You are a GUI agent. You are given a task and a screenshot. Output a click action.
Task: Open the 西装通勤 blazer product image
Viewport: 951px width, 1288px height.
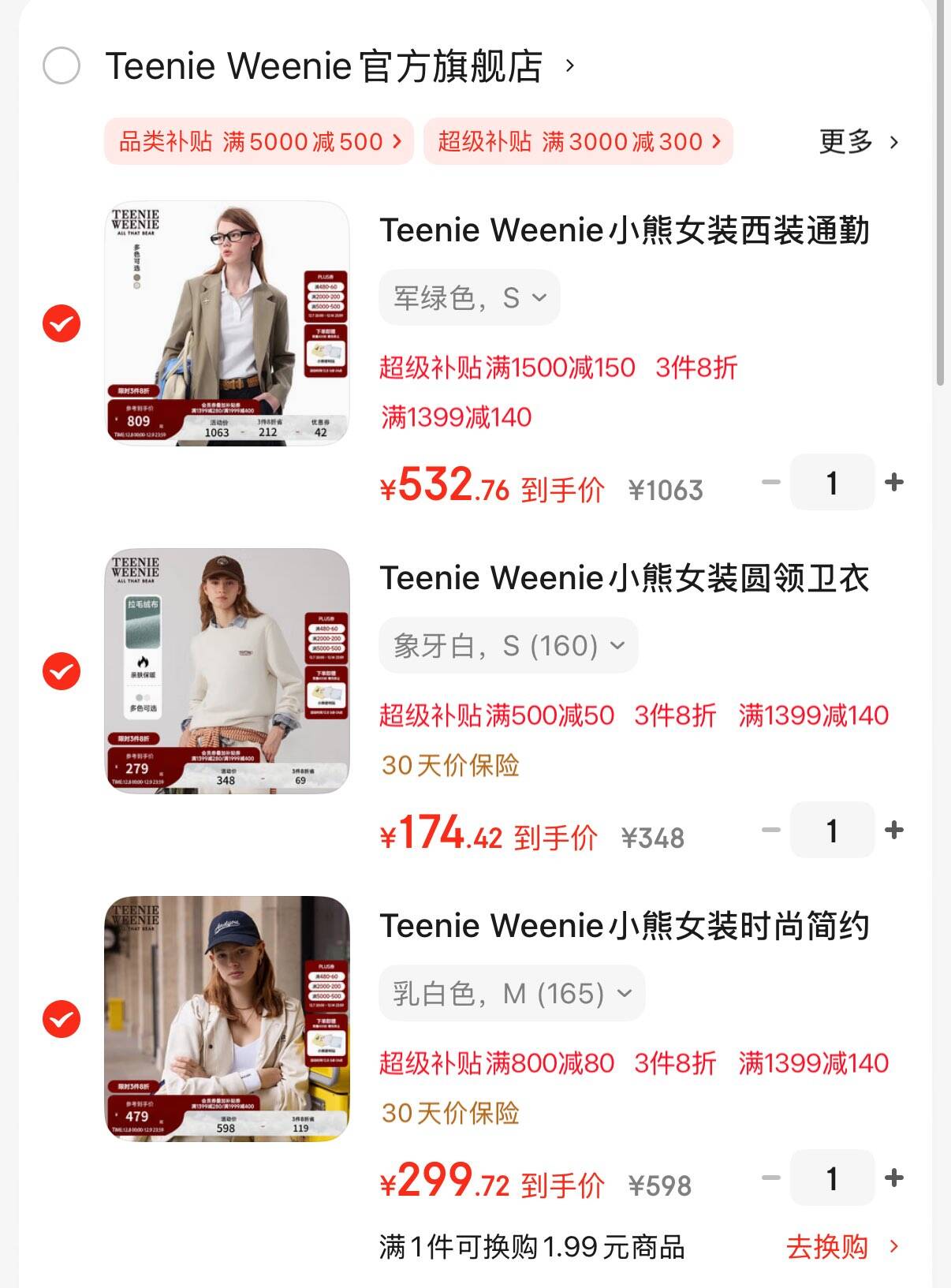tap(227, 323)
